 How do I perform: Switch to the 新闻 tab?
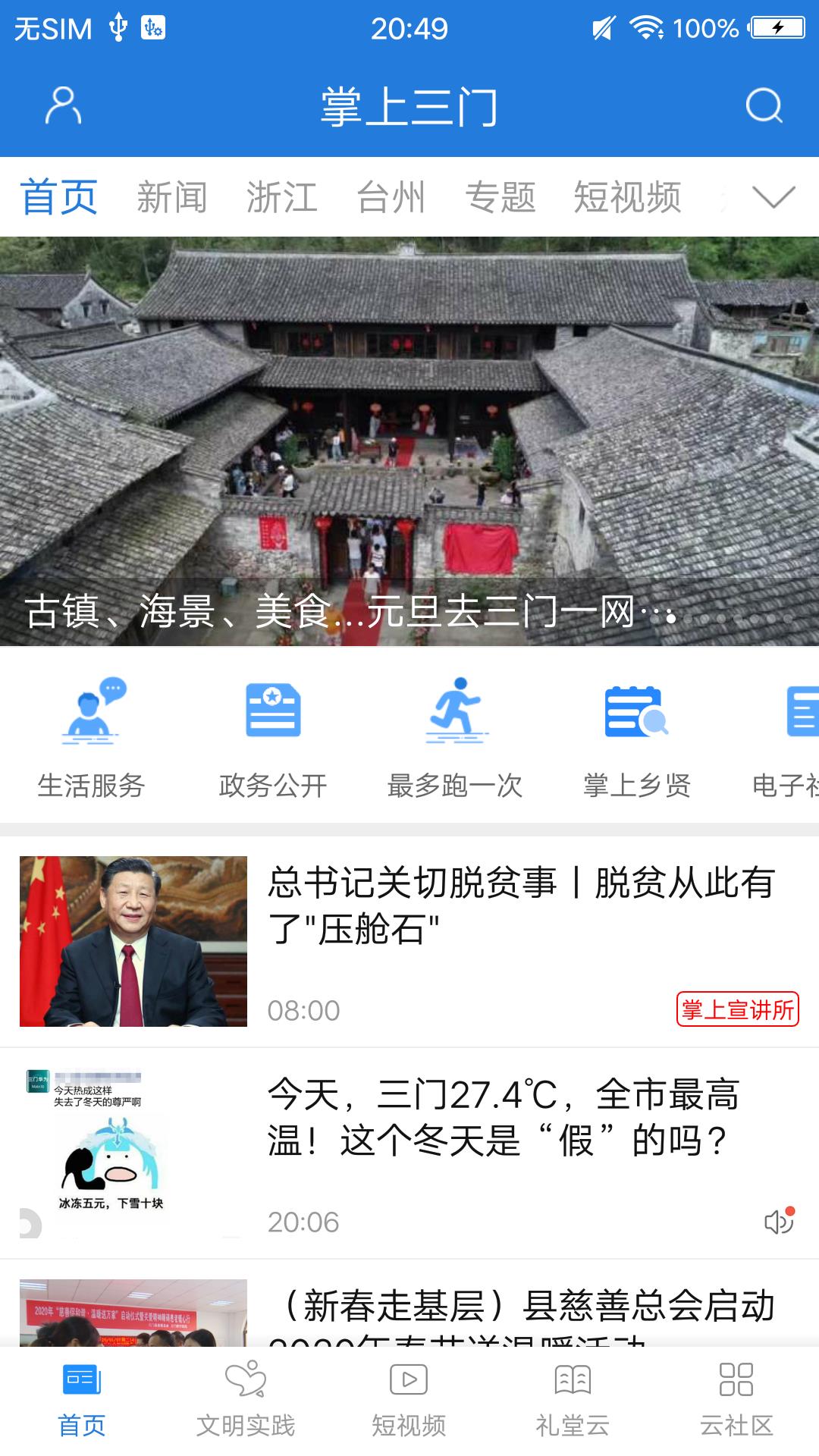[173, 197]
